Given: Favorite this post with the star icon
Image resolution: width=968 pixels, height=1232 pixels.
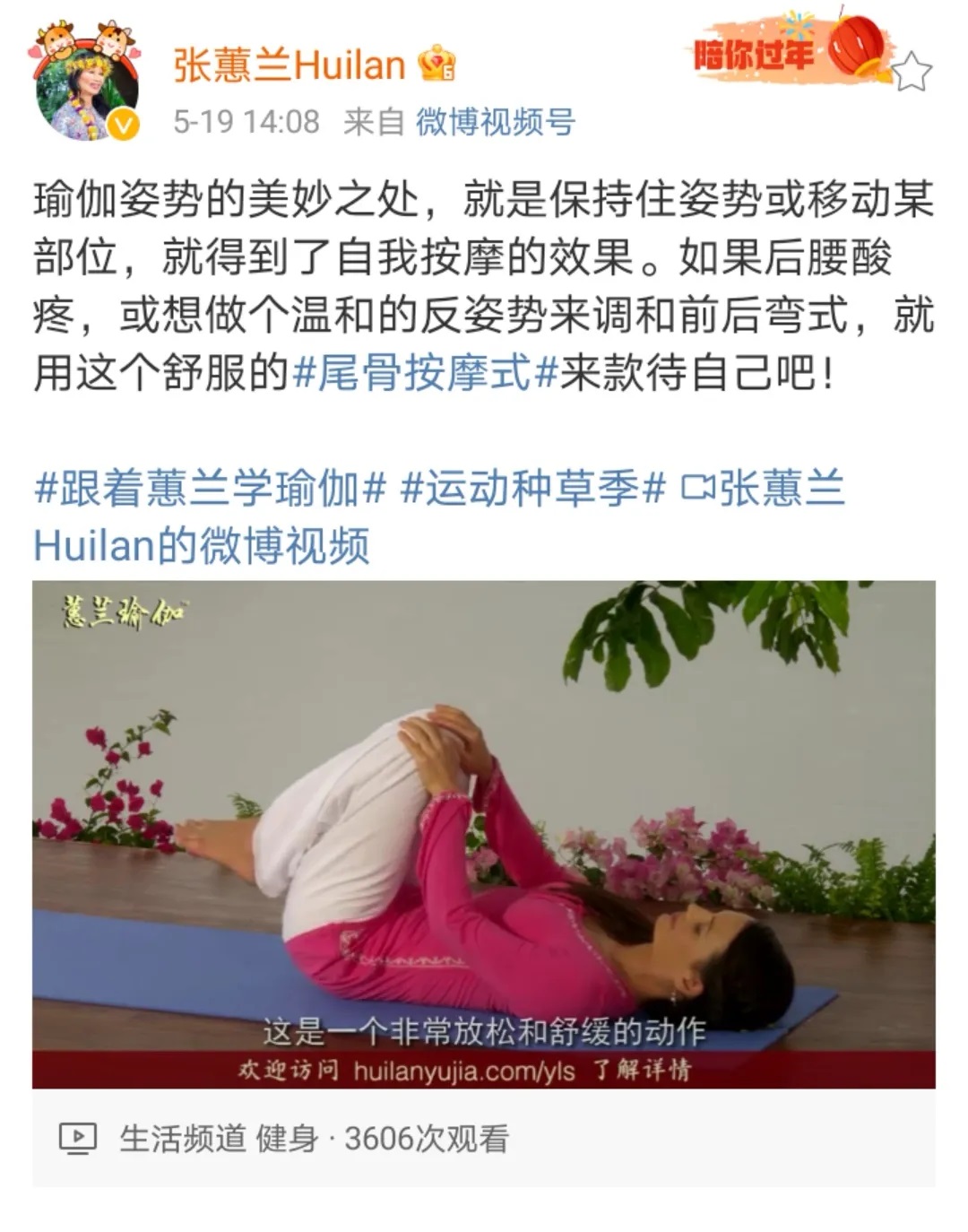Looking at the screenshot, I should point(912,72).
